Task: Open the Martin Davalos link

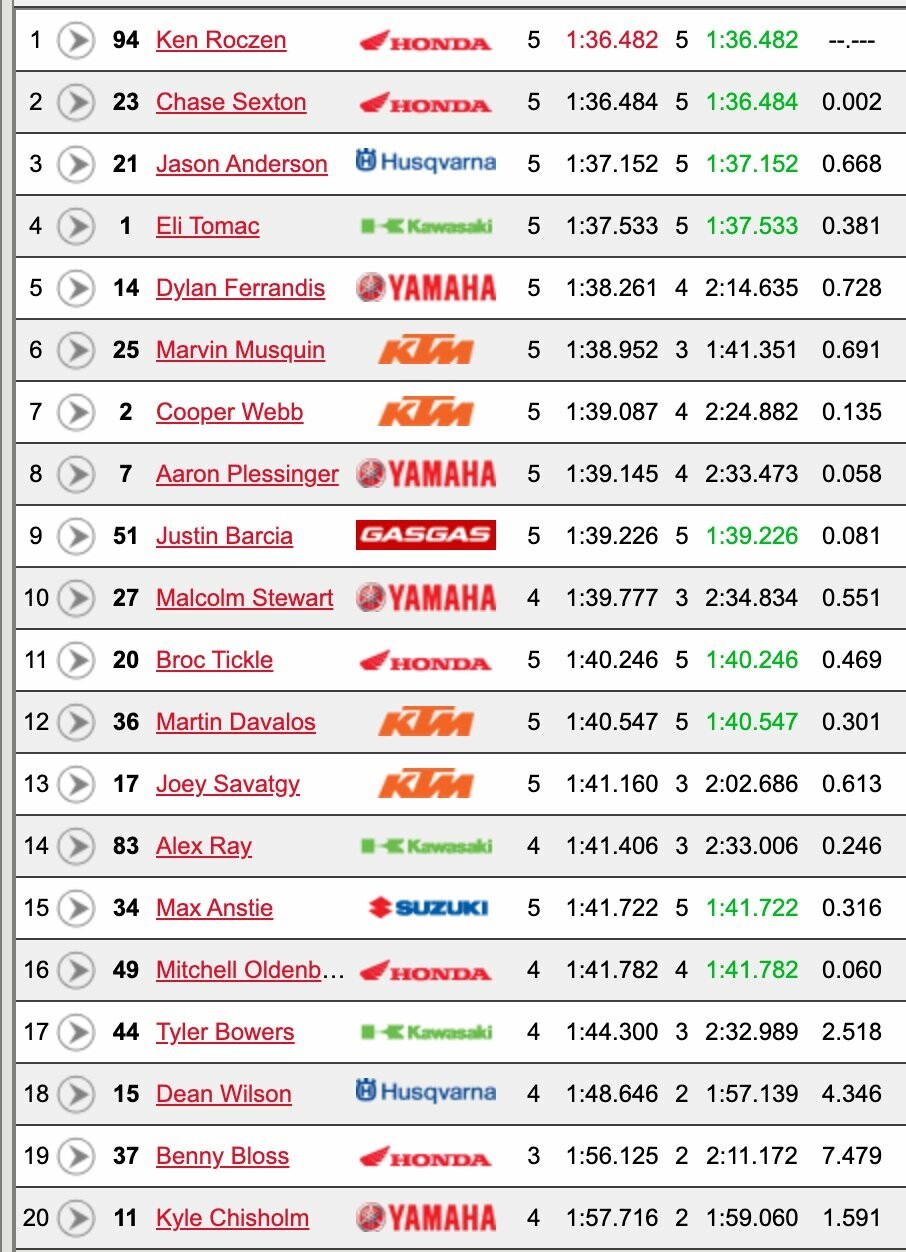Action: [x=235, y=723]
